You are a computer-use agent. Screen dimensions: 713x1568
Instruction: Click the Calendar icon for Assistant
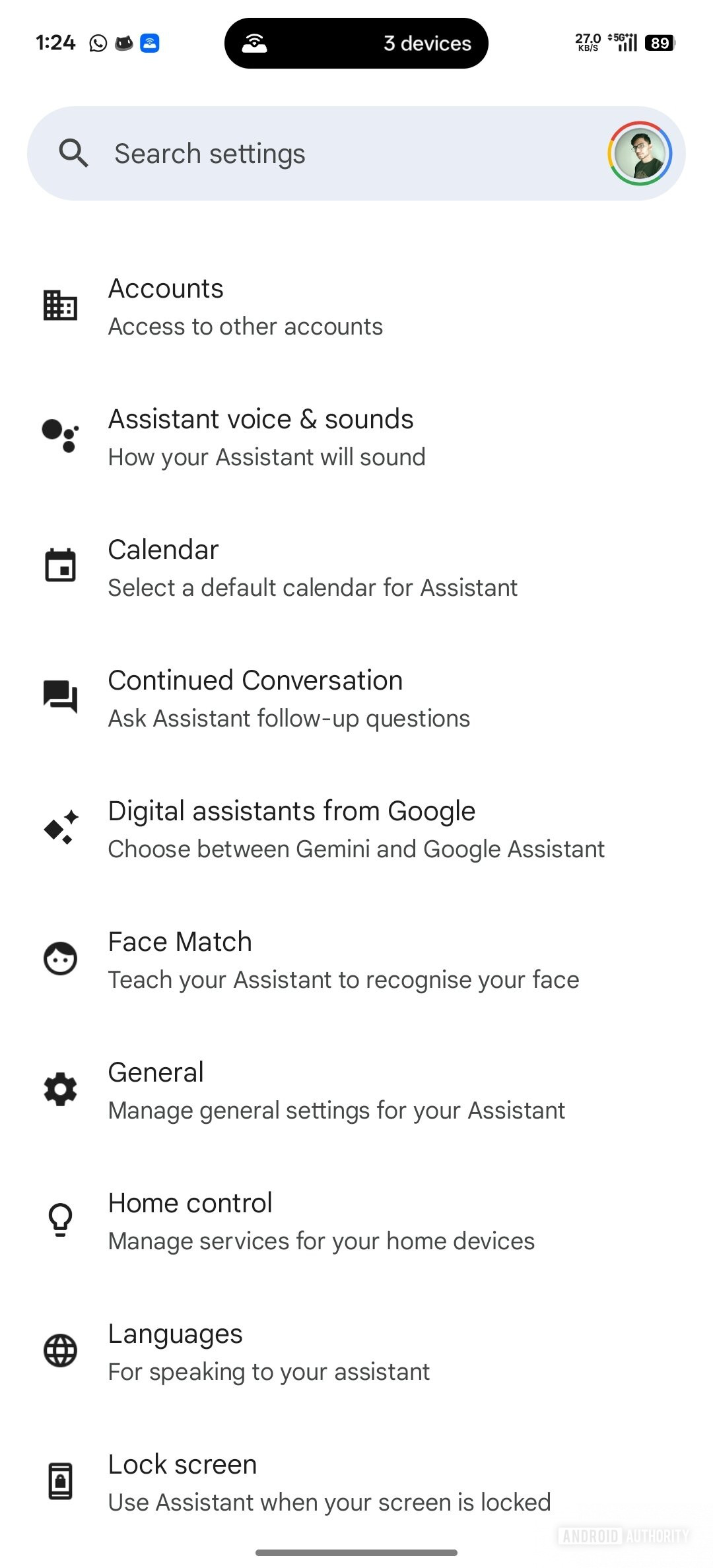(x=59, y=566)
